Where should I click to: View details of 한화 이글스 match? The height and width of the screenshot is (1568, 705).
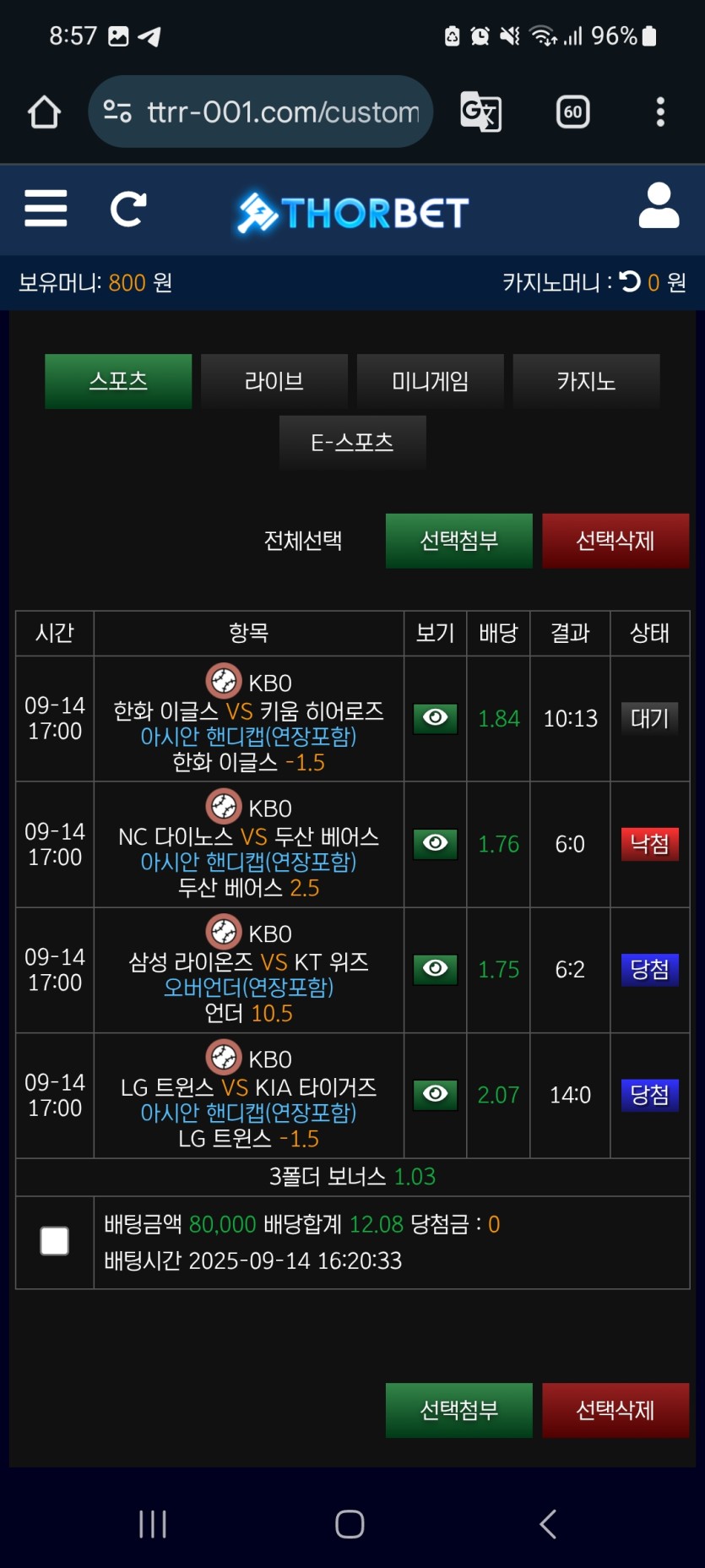click(435, 718)
